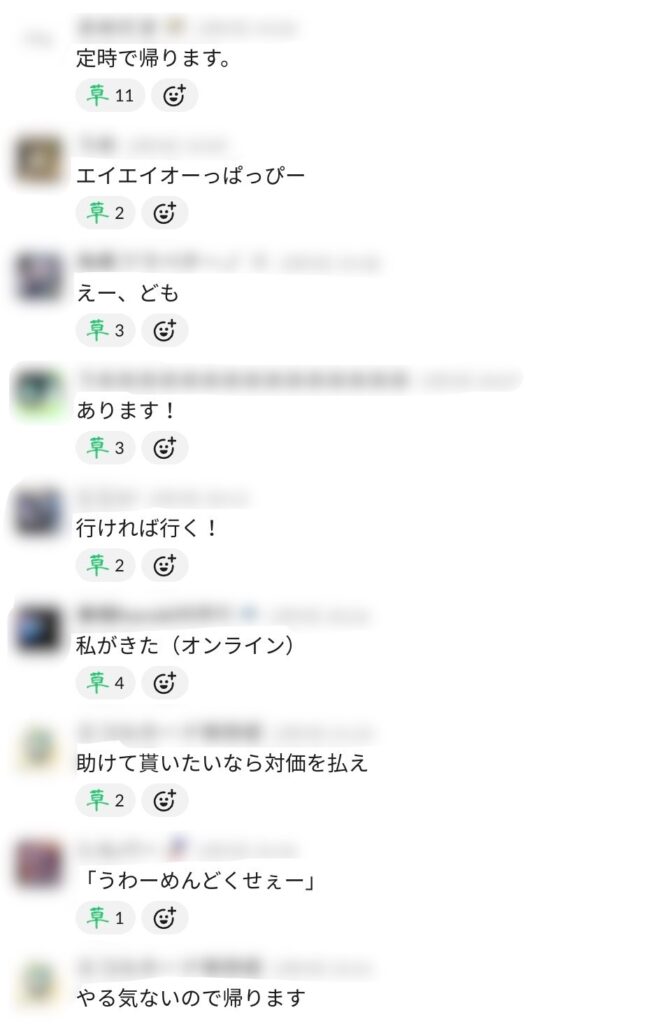Screen dimensions: 667x1024
Task: Tap the 草 3 reaction under えー、ども
Action: pyautogui.click(x=105, y=330)
